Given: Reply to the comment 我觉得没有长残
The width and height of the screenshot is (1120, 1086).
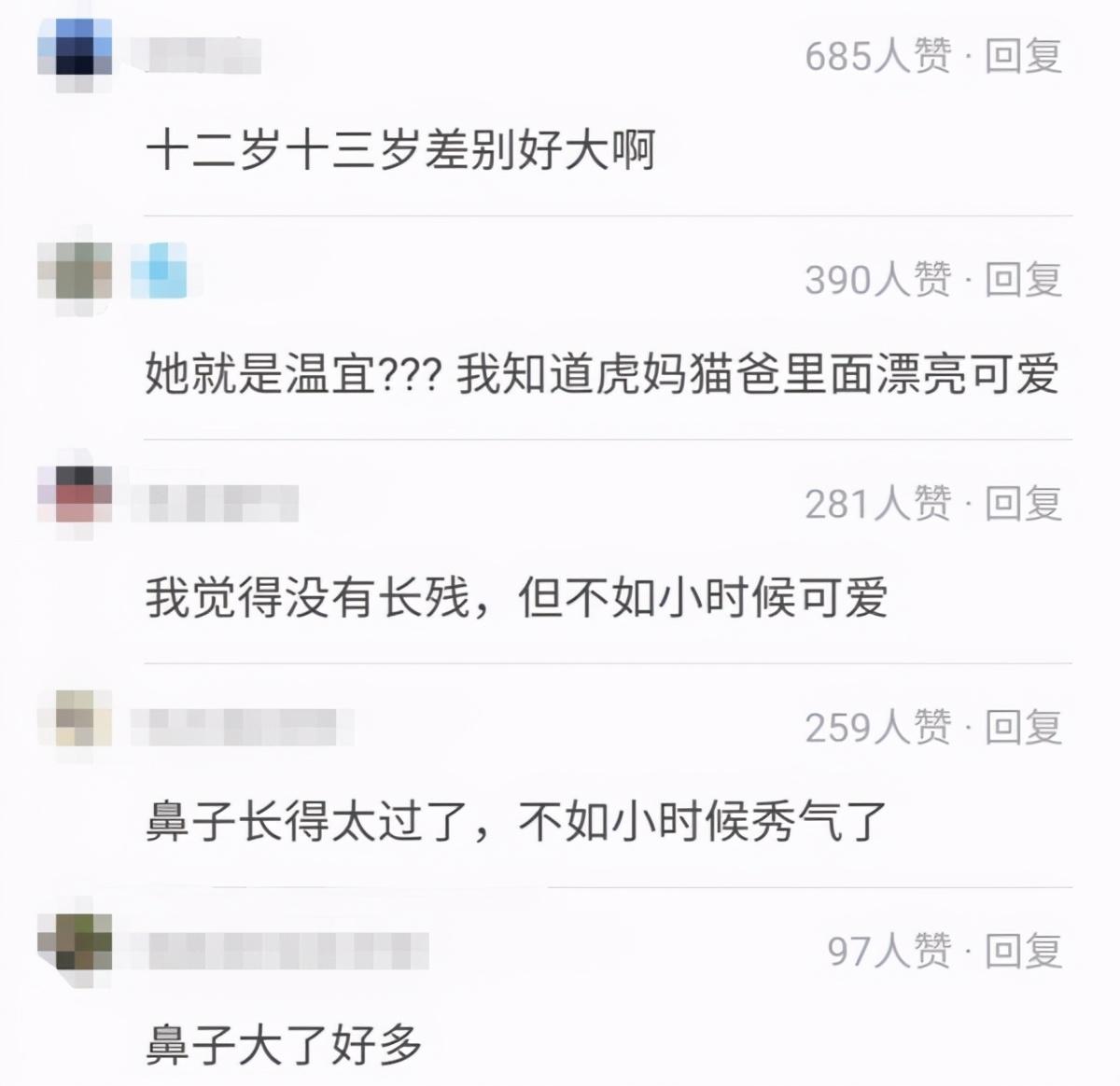Looking at the screenshot, I should coord(1024,504).
